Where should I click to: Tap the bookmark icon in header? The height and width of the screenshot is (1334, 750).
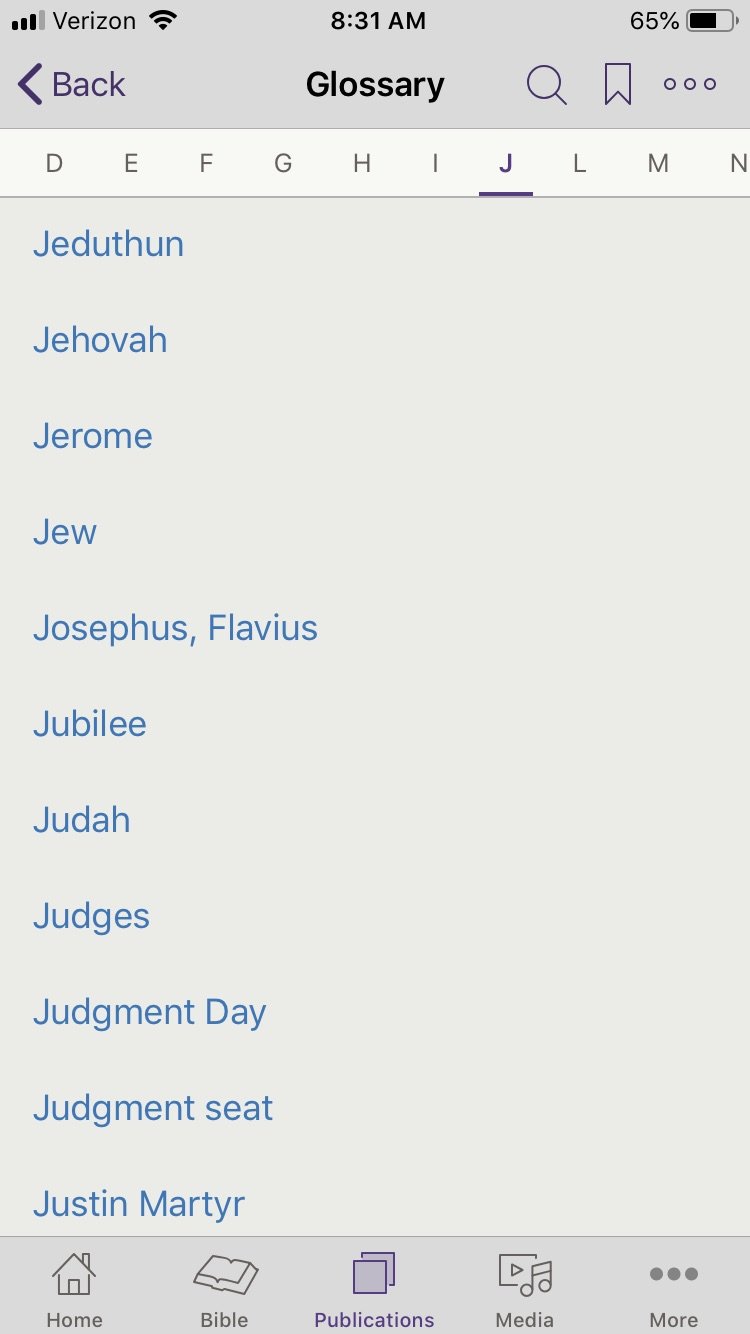[618, 85]
